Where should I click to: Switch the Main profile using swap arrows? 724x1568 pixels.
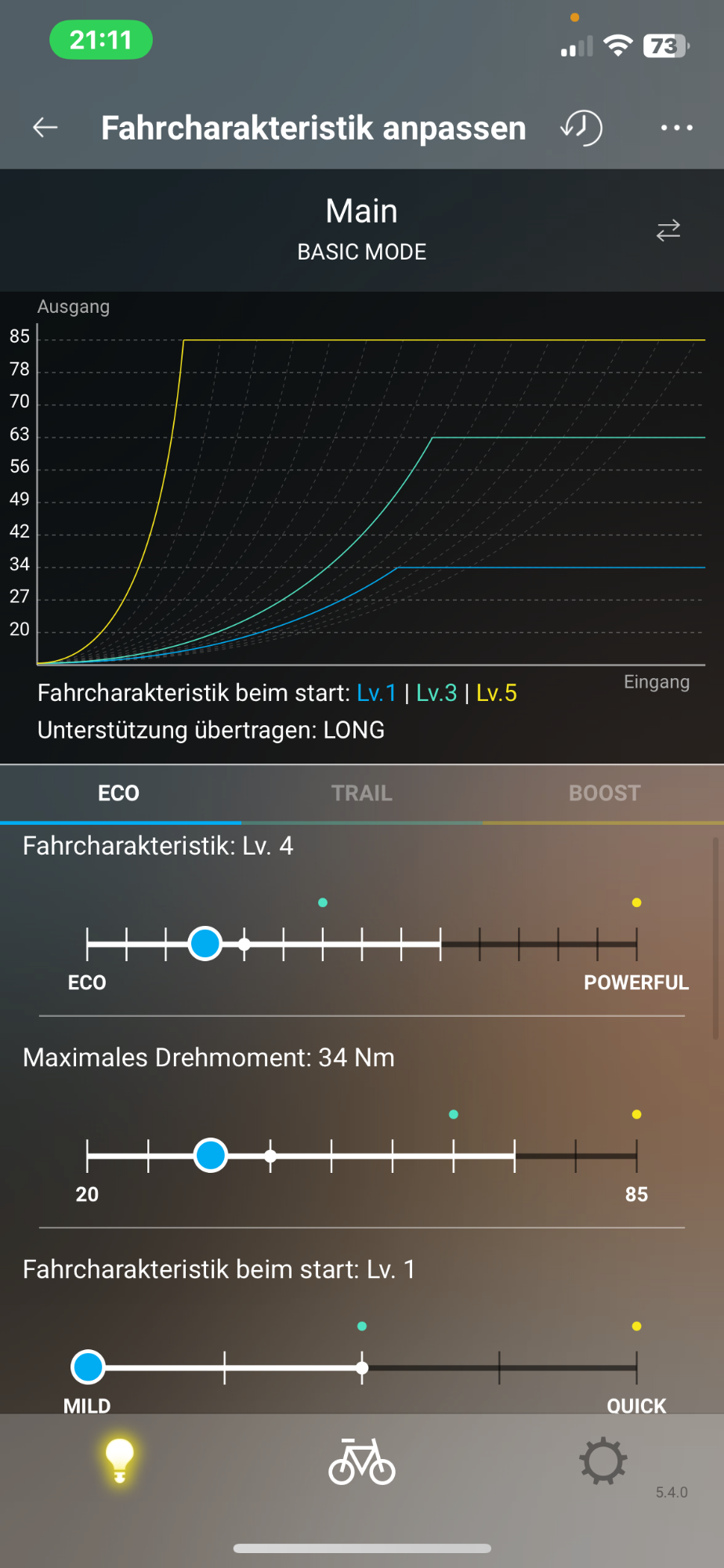668,230
